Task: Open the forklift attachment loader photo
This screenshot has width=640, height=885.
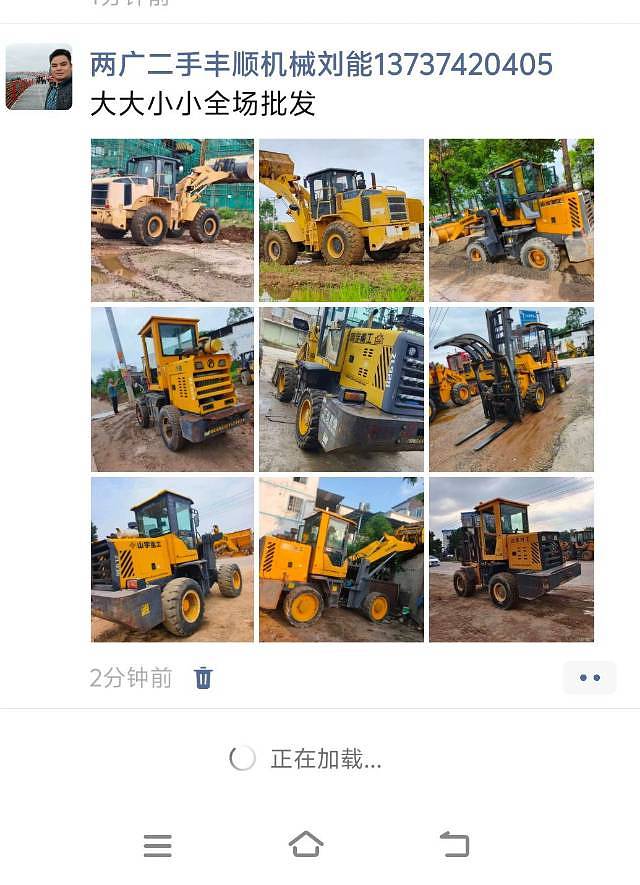Action: 511,389
